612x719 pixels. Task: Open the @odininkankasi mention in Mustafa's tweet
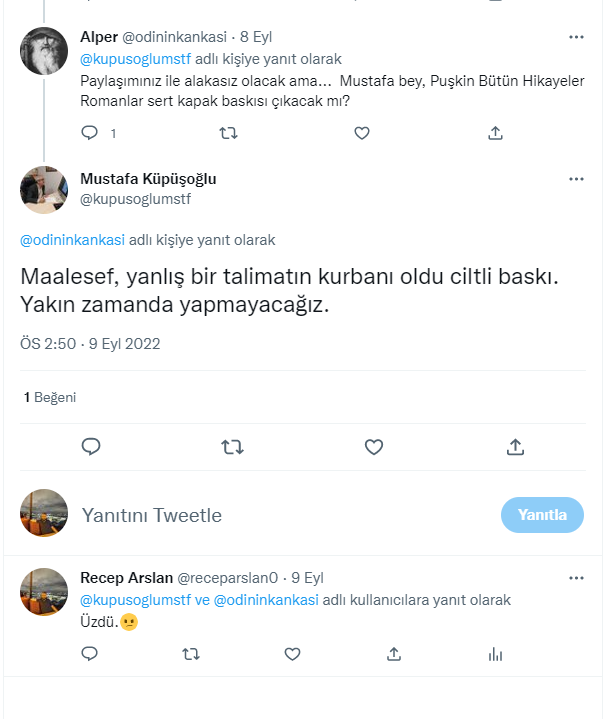tap(72, 240)
